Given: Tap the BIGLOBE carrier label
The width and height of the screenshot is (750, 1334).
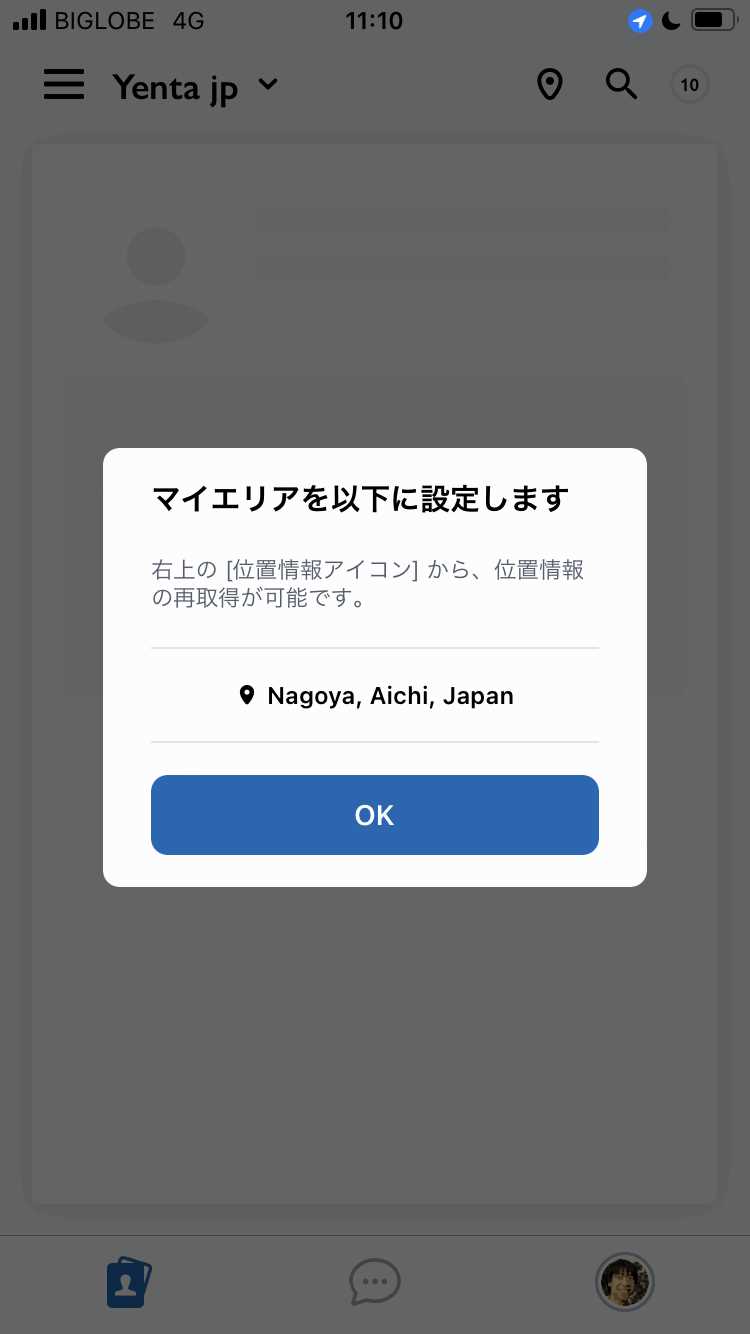Looking at the screenshot, I should coord(105,20).
